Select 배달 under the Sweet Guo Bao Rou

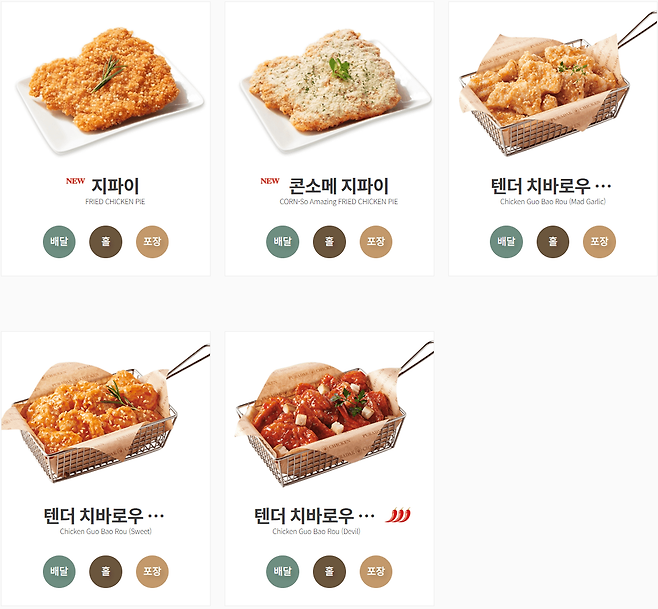[59, 572]
